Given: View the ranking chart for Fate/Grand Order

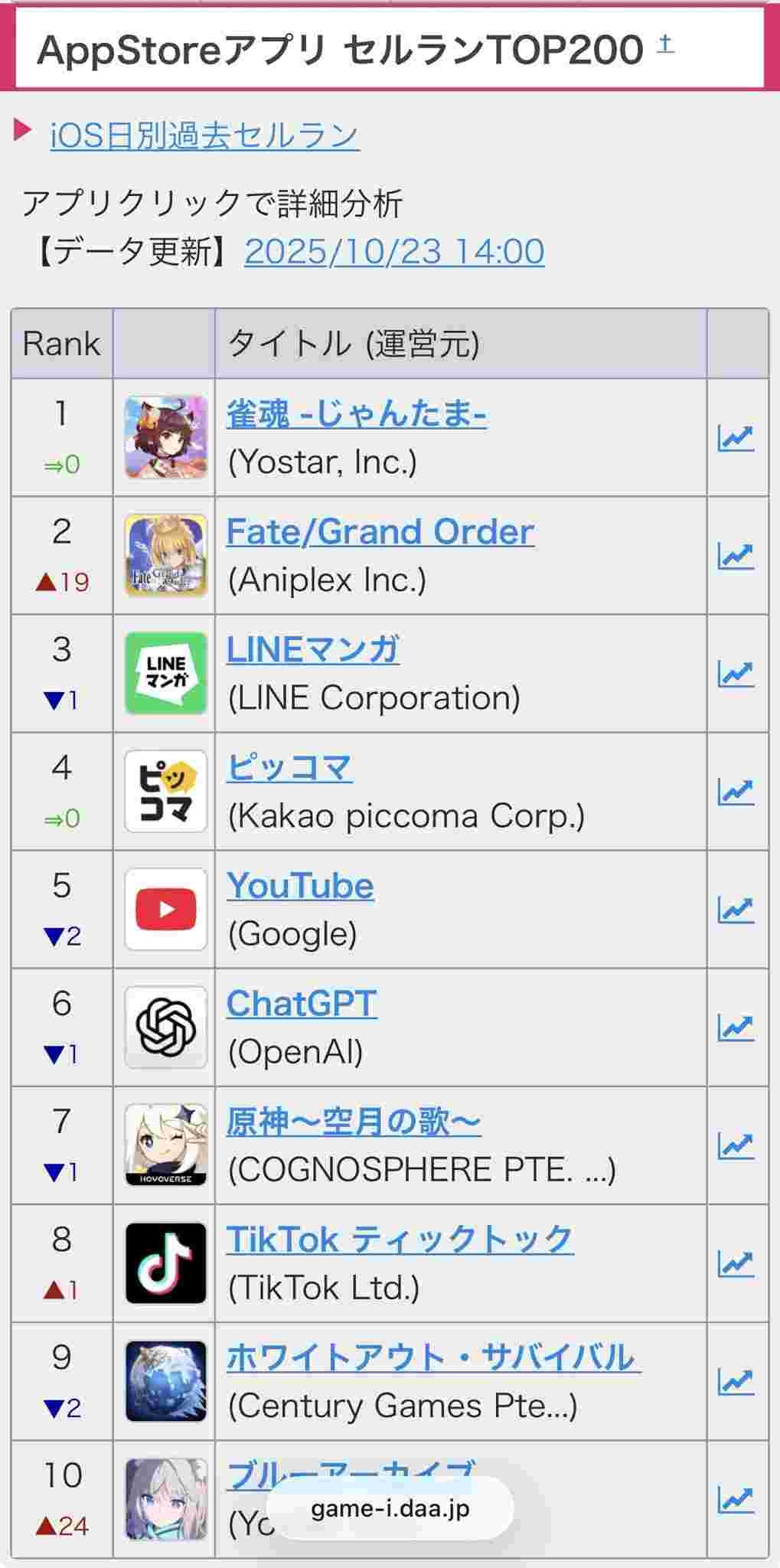Looking at the screenshot, I should click(736, 556).
